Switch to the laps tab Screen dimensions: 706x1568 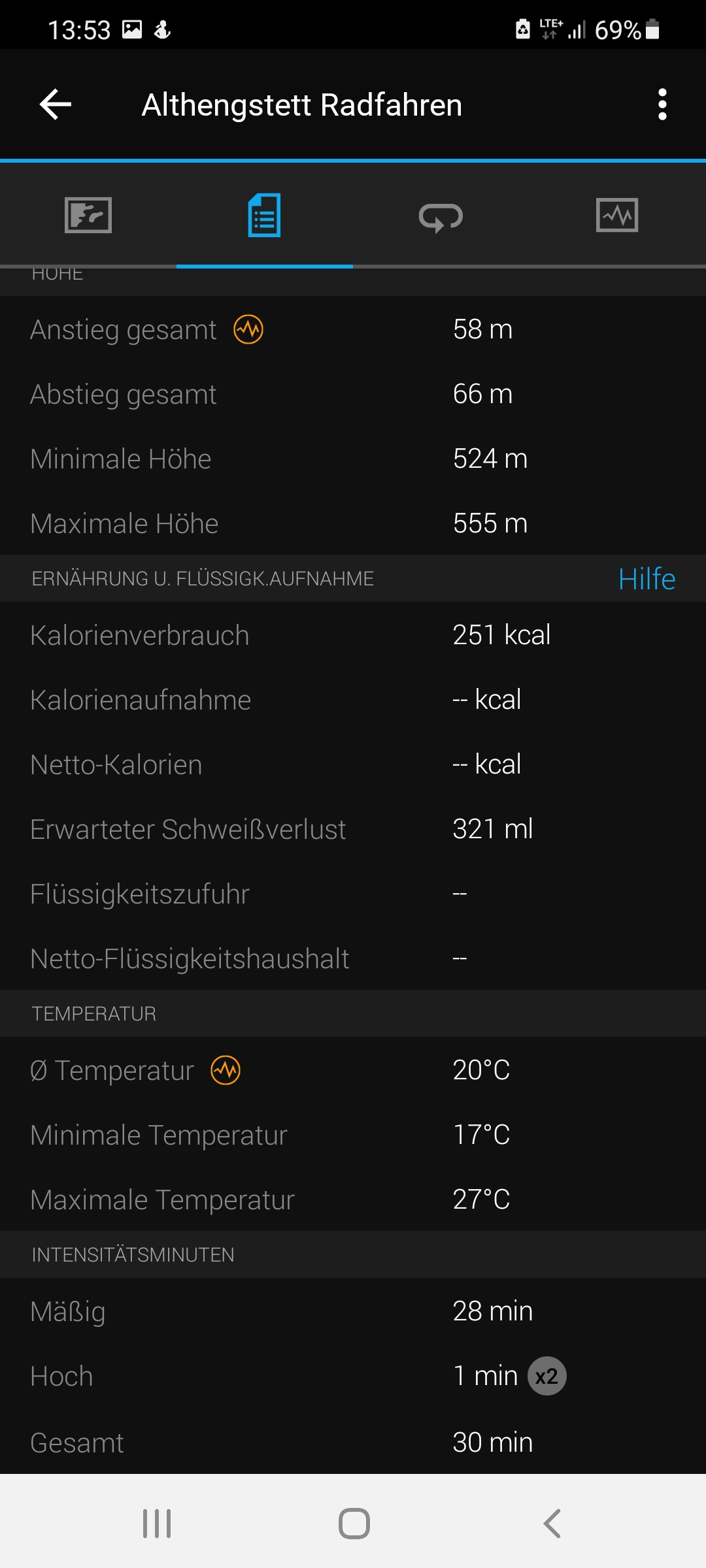click(441, 216)
